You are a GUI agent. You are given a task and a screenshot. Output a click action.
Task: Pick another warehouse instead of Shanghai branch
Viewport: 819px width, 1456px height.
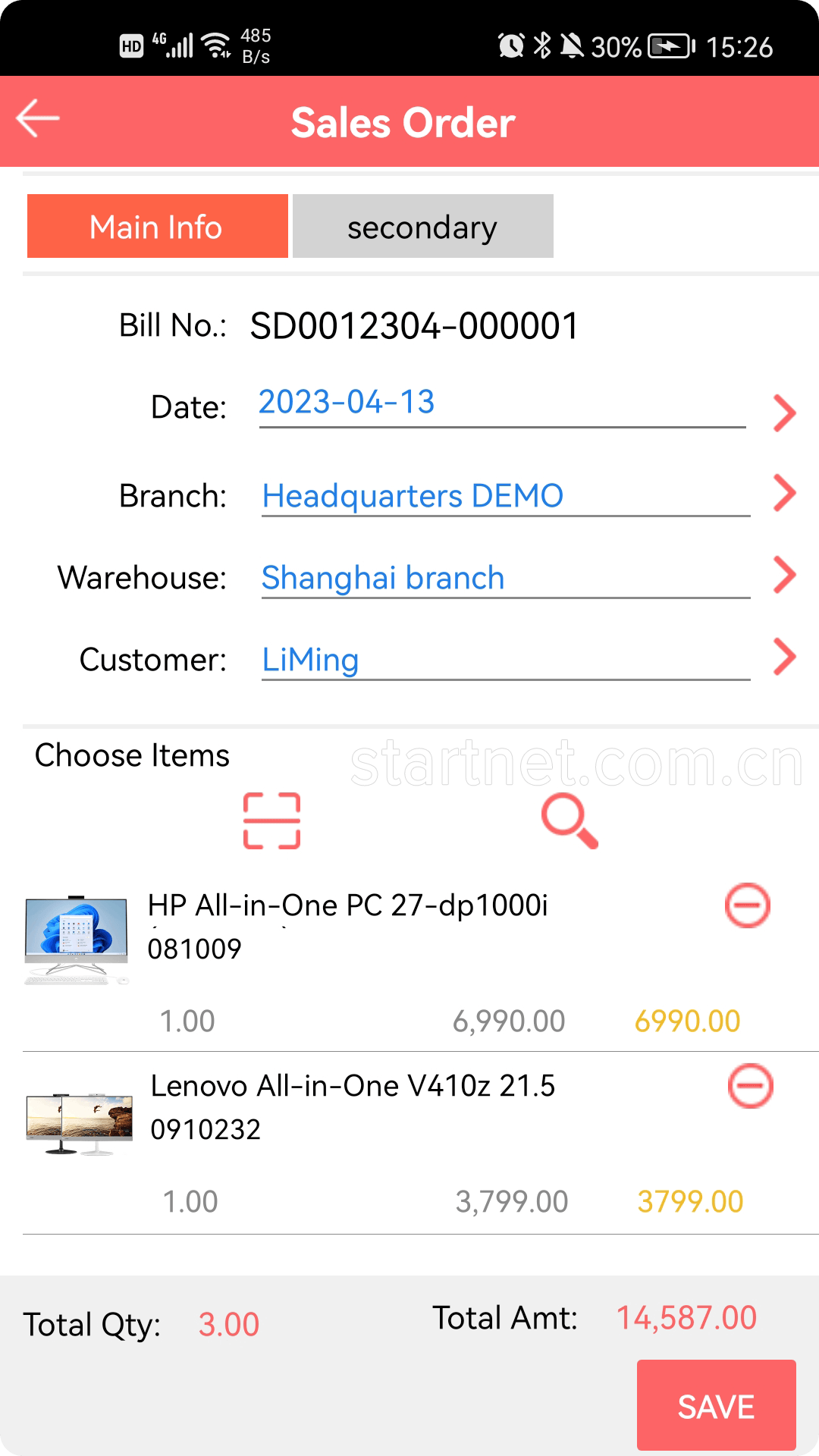tap(504, 578)
